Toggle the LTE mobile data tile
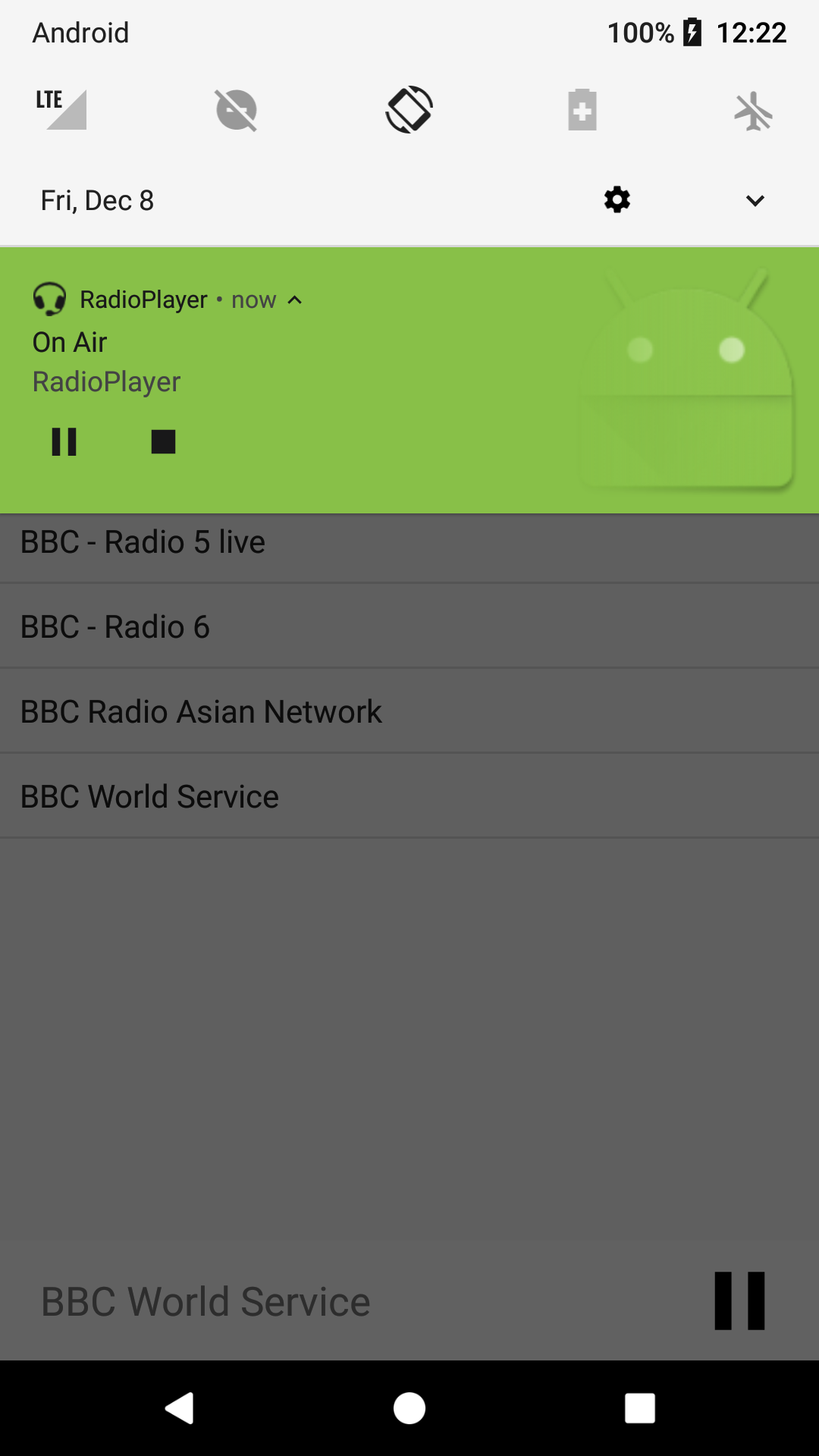The image size is (819, 1456). click(x=61, y=109)
